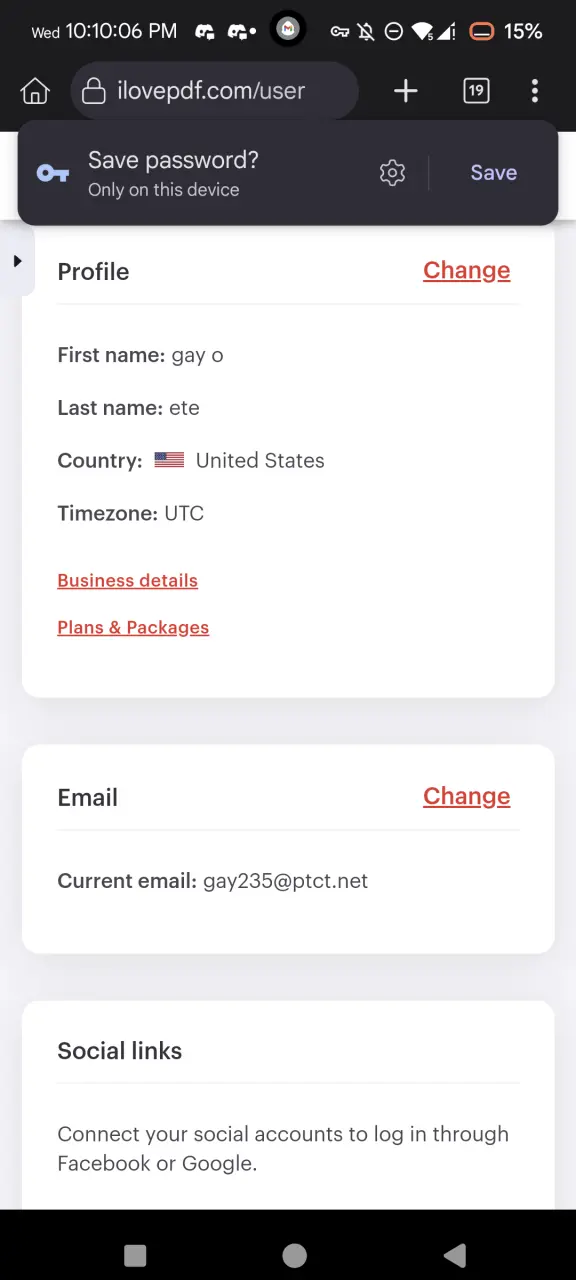The image size is (576, 1280).
Task: Expand the side panel arrow
Action: click(x=17, y=261)
